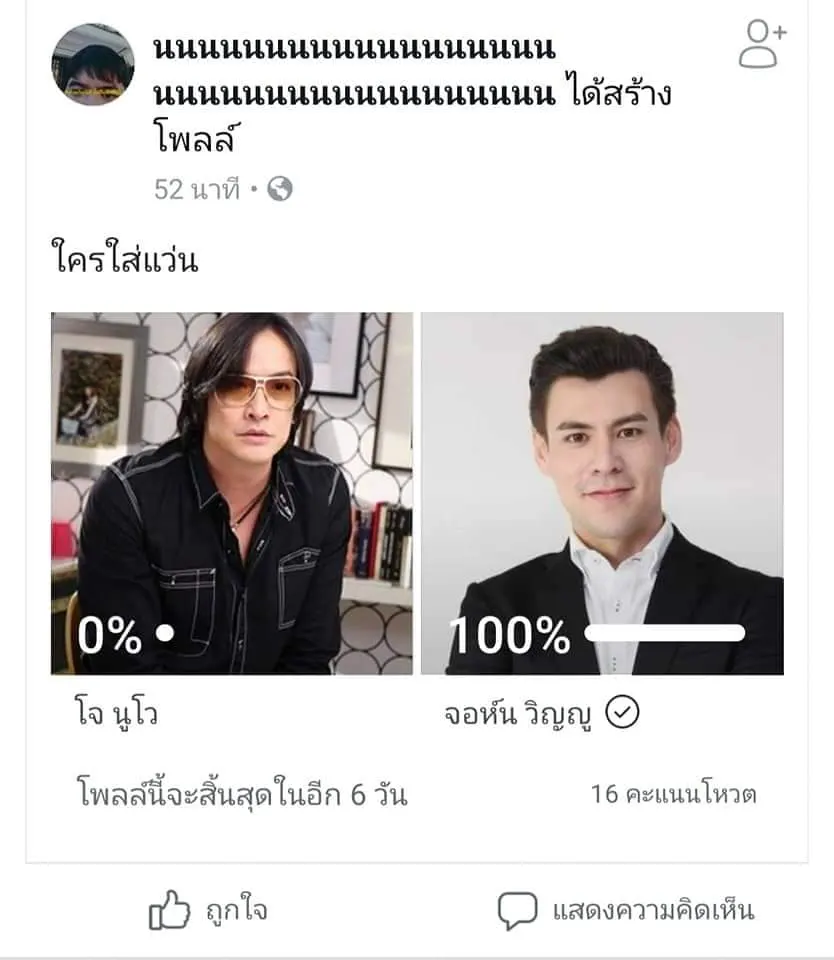Open comments with แสดงความคิดเห็น

pyautogui.click(x=626, y=911)
